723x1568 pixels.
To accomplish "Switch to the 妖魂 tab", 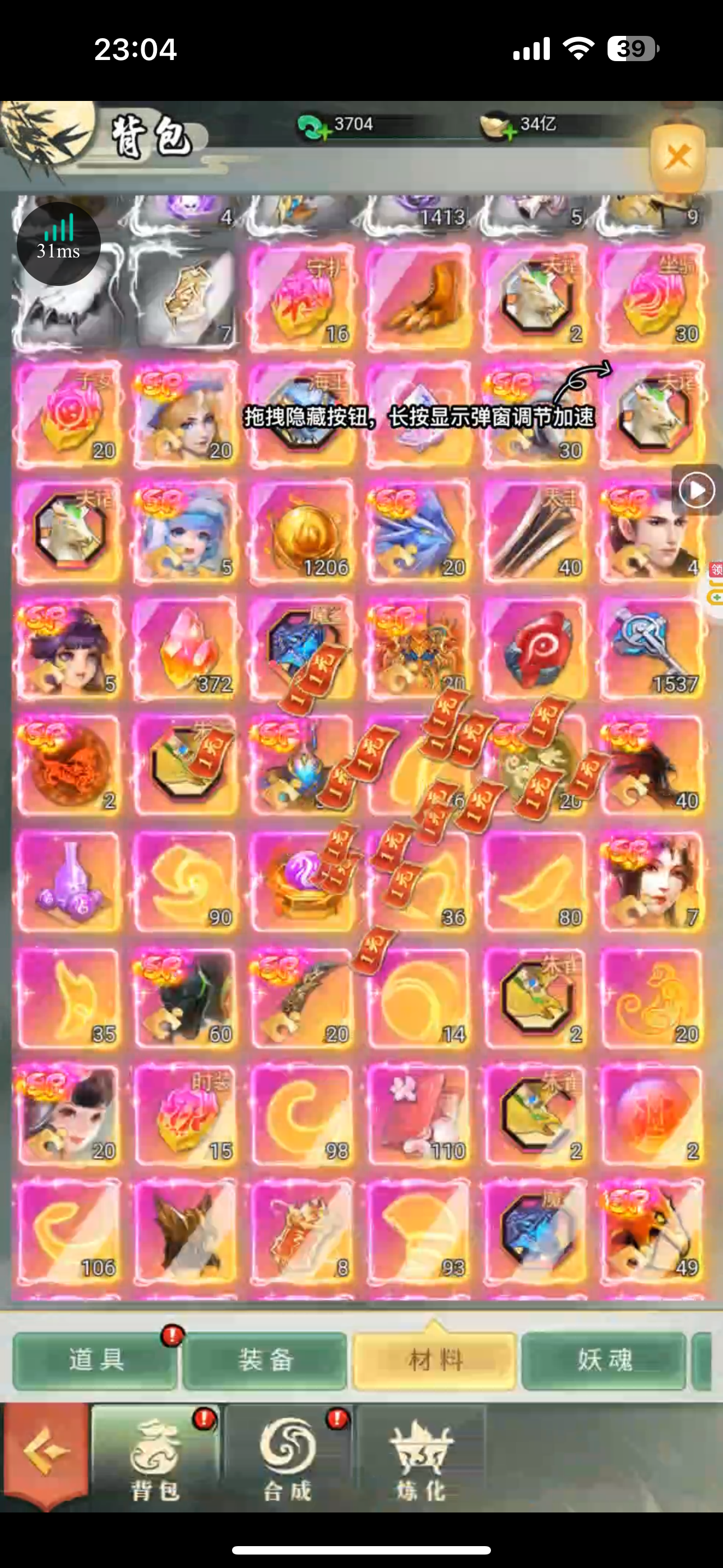I will click(604, 1360).
